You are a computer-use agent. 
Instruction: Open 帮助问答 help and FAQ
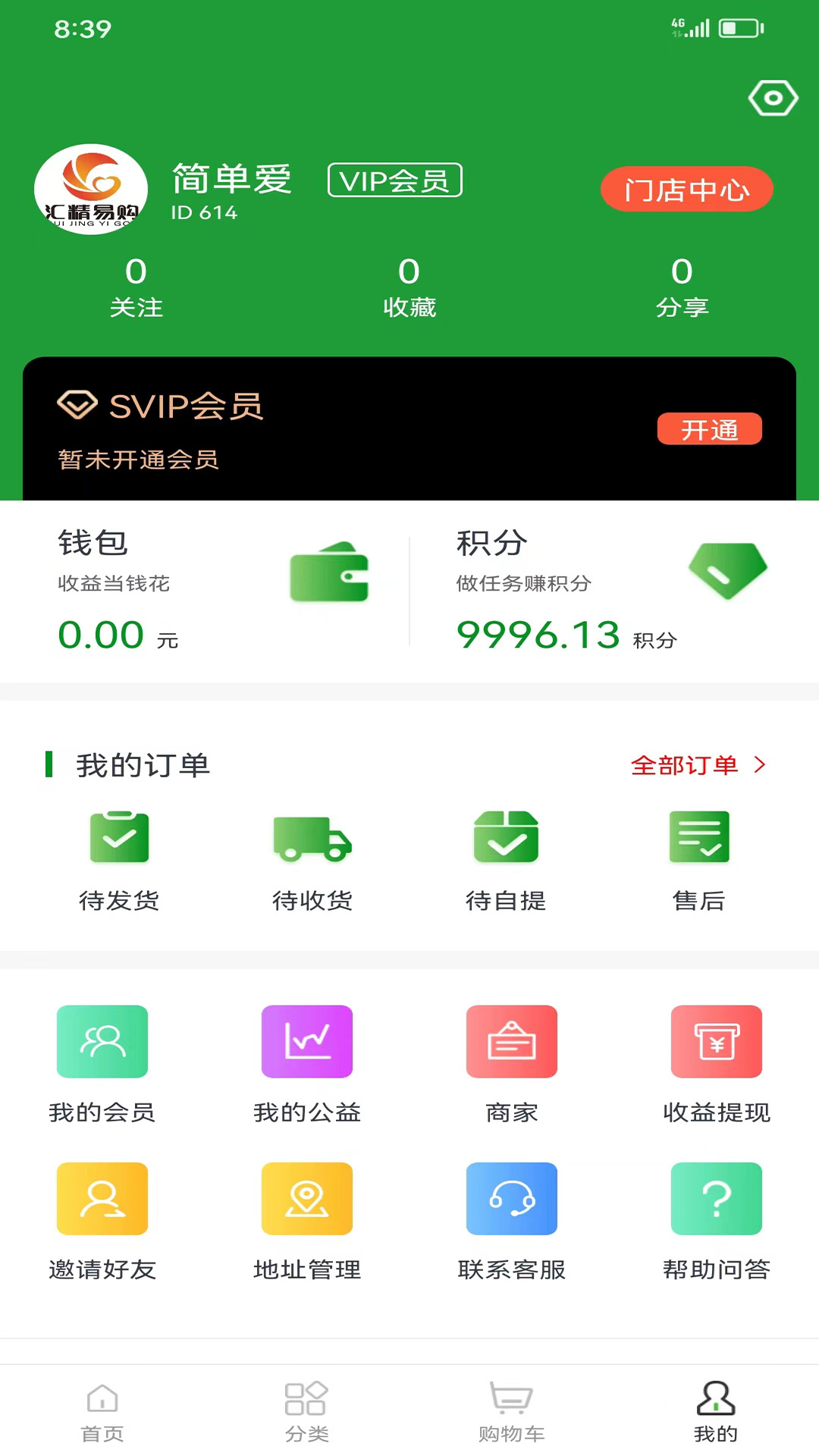click(x=717, y=1222)
